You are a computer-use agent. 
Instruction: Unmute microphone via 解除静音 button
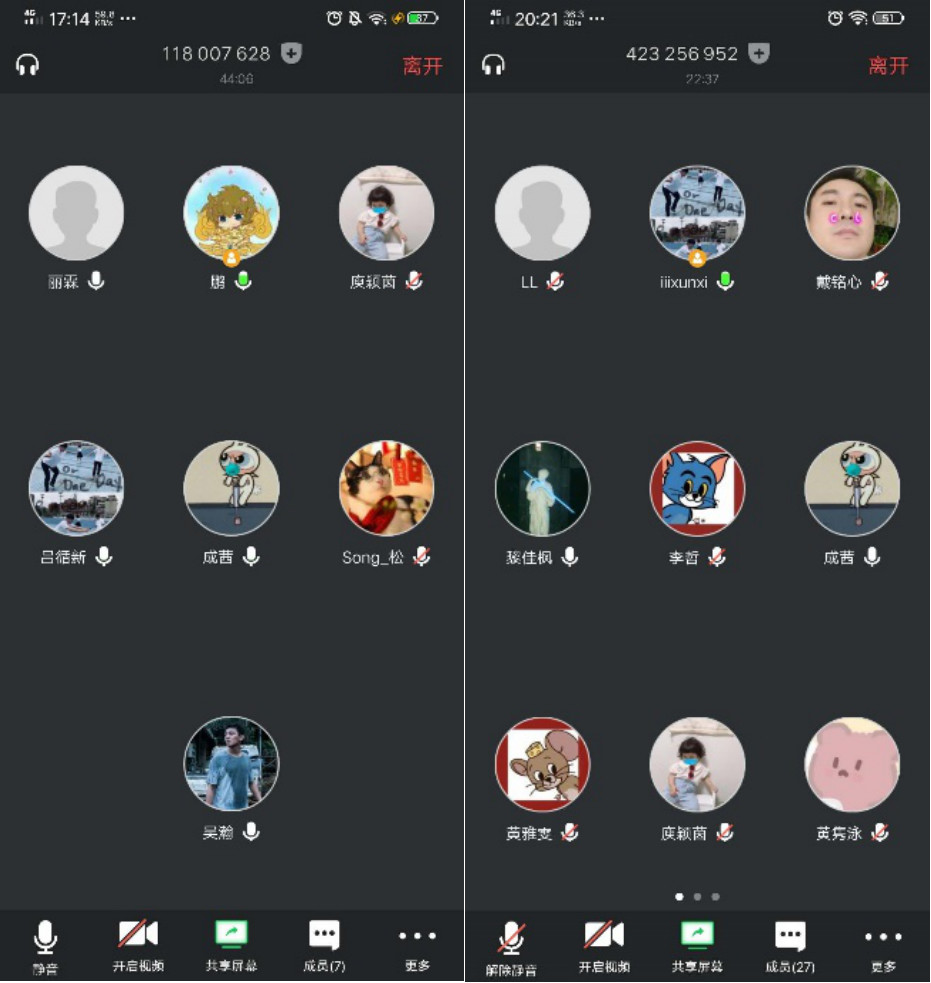[511, 946]
